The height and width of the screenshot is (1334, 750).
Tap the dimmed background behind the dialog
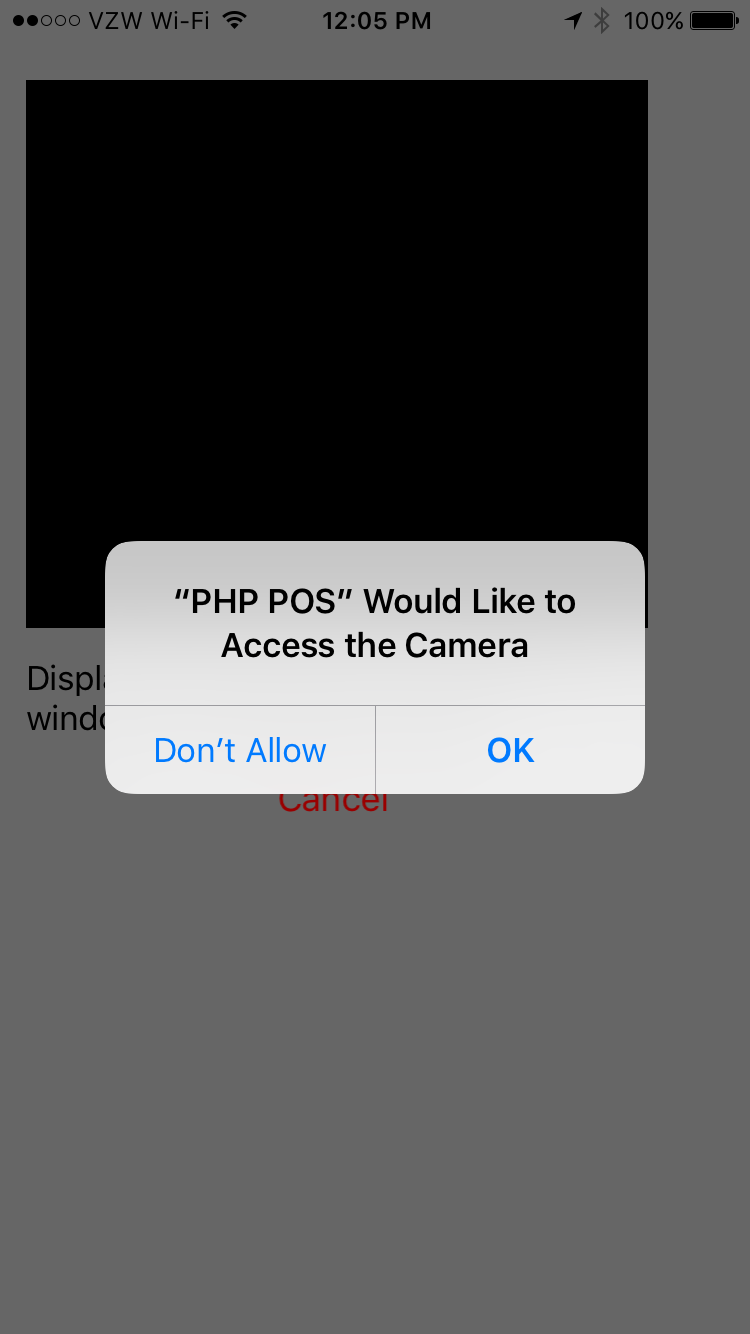click(375, 1050)
